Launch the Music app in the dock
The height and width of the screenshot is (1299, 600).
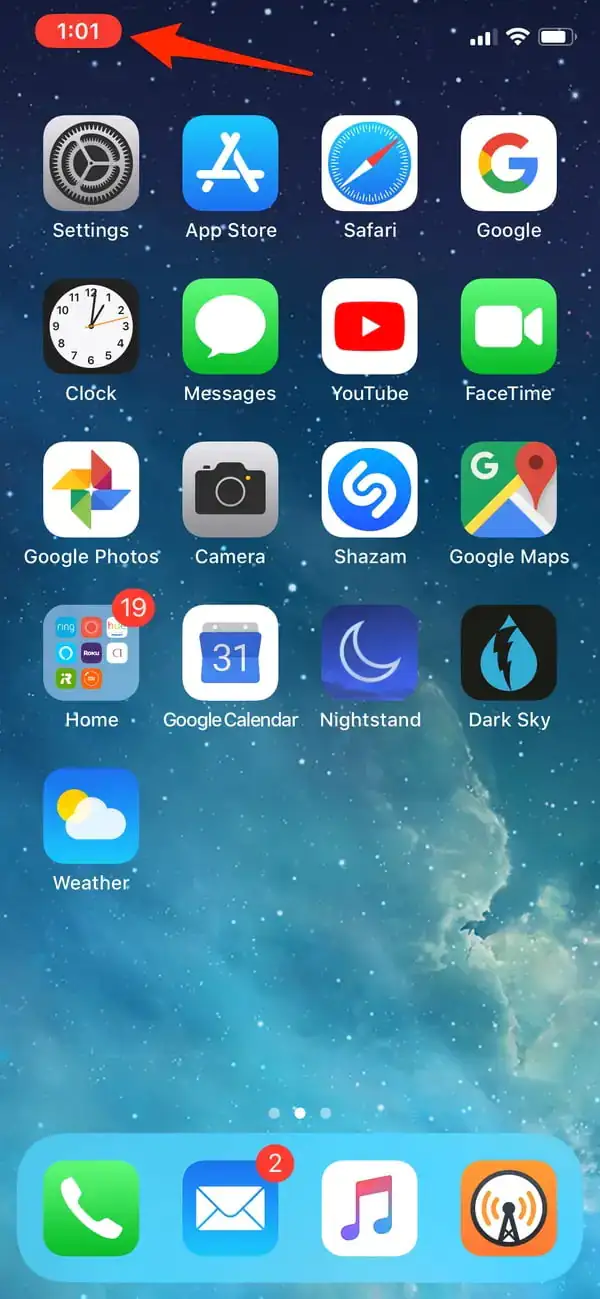coord(369,1208)
